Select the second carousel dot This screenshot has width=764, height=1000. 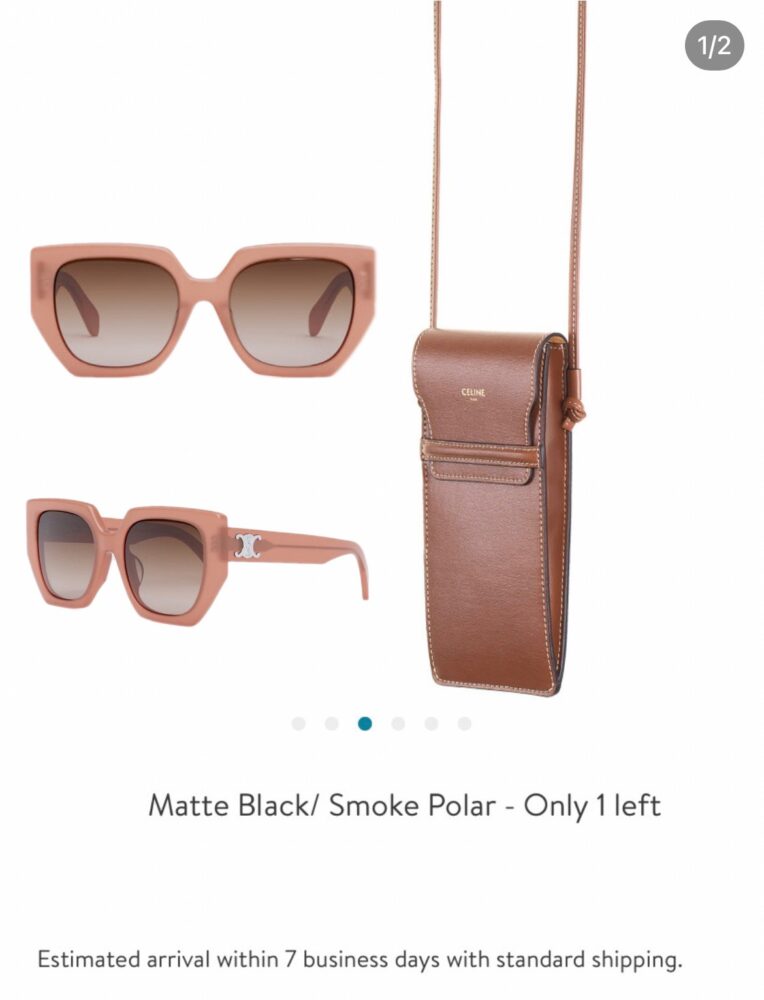[x=331, y=723]
